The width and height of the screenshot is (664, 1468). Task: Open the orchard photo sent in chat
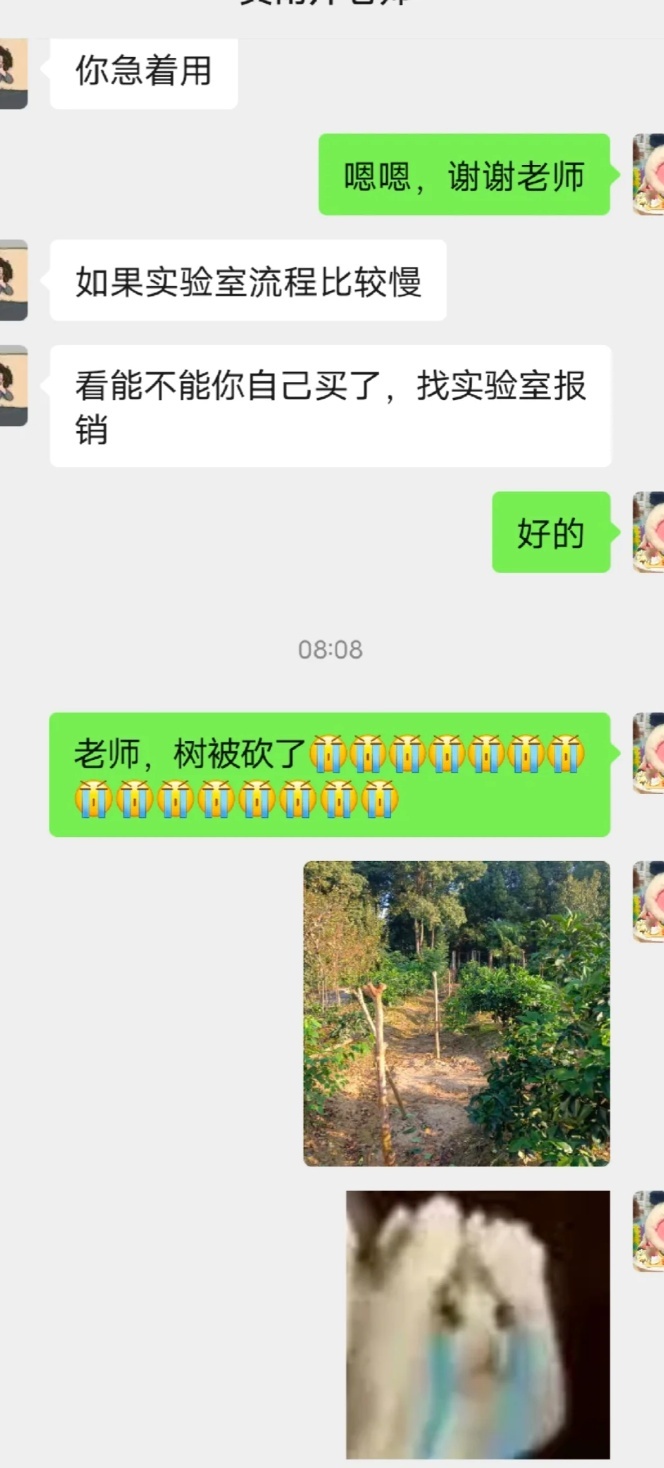coord(456,1012)
